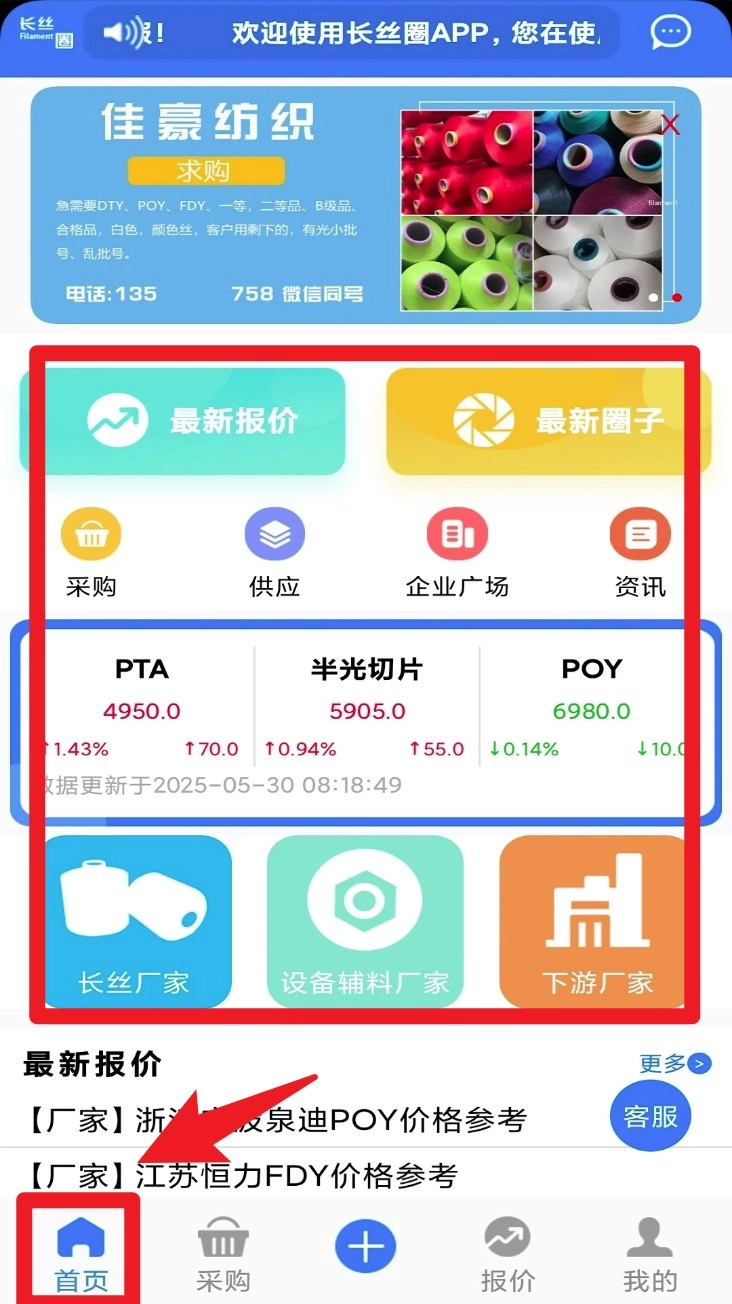732x1304 pixels.
Task: Open 最新报价 card
Action: point(183,421)
